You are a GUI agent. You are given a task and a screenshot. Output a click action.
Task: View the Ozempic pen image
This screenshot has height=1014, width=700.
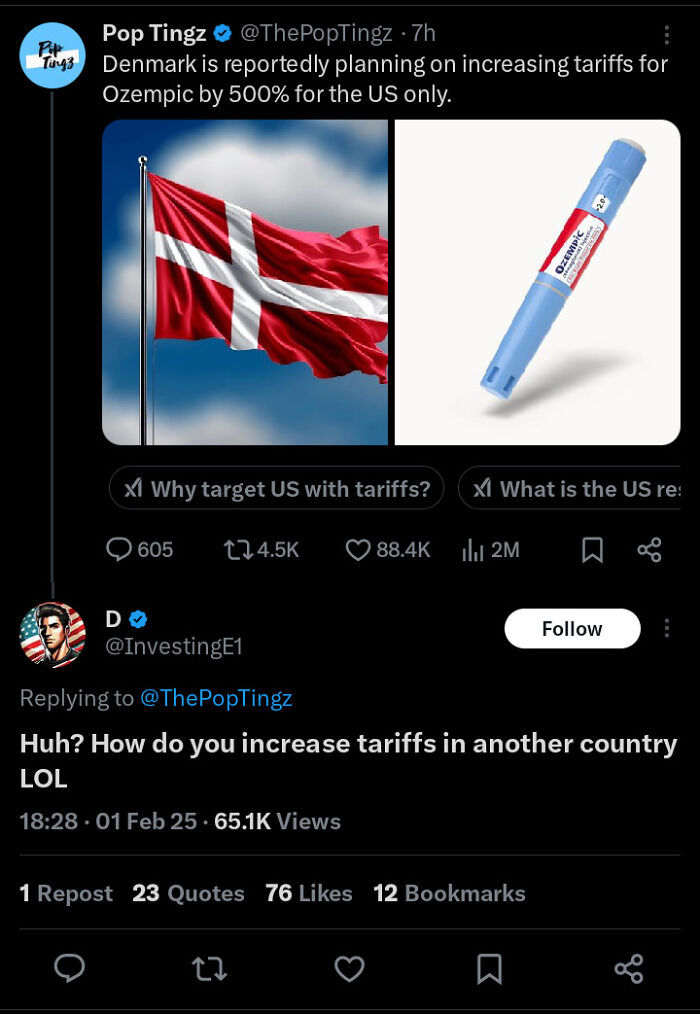tap(538, 282)
